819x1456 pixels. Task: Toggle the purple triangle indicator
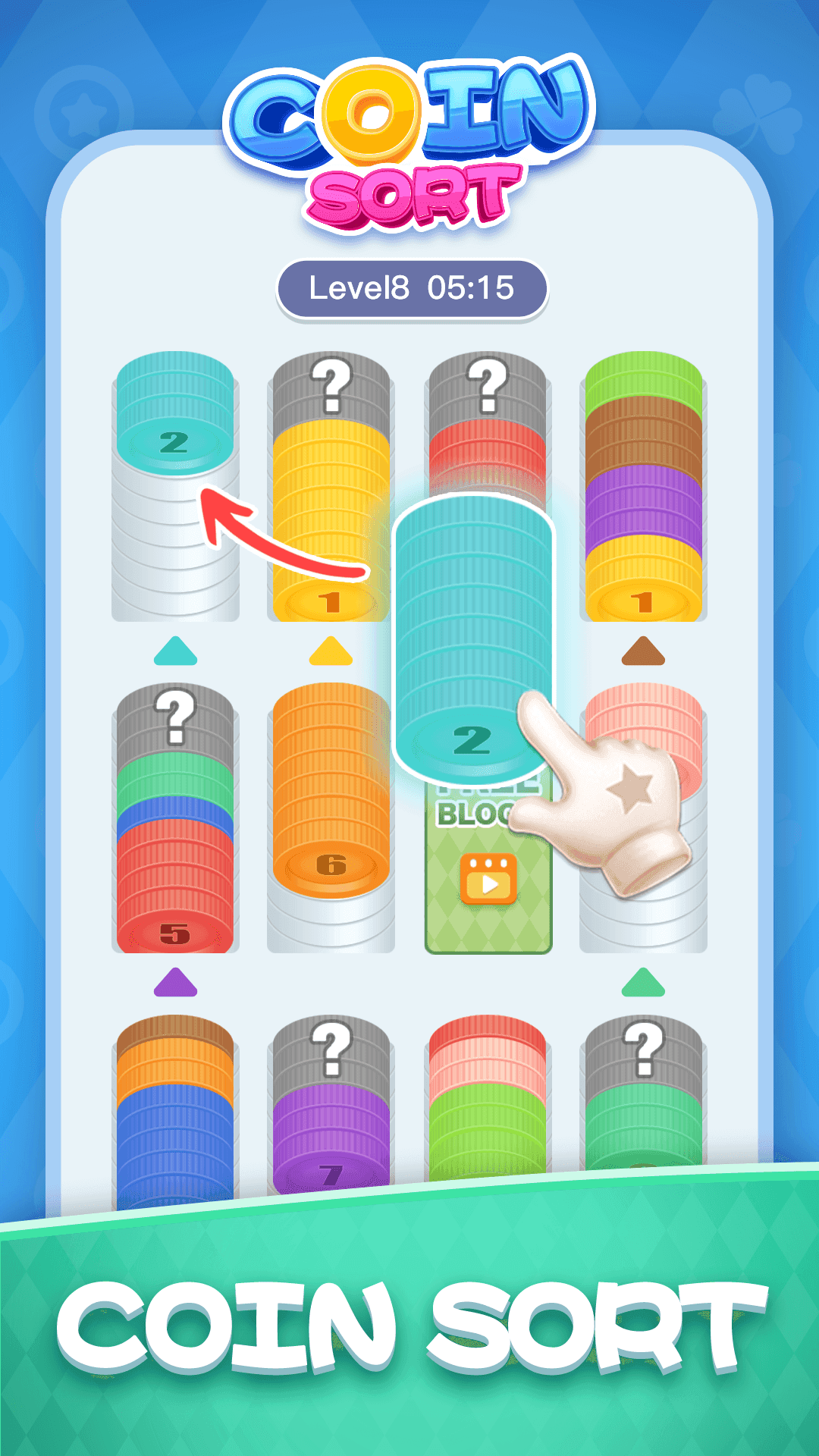tap(174, 982)
